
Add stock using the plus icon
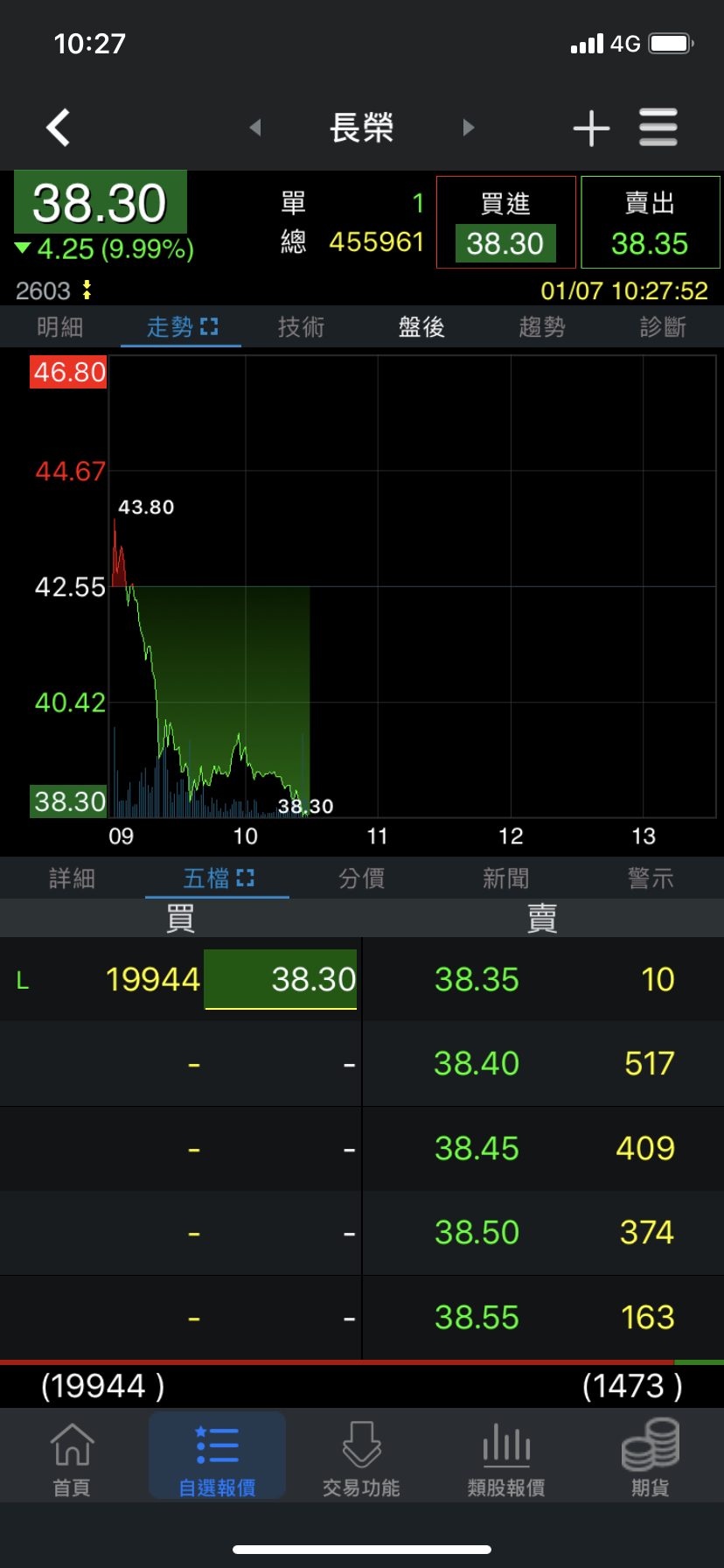pyautogui.click(x=591, y=129)
